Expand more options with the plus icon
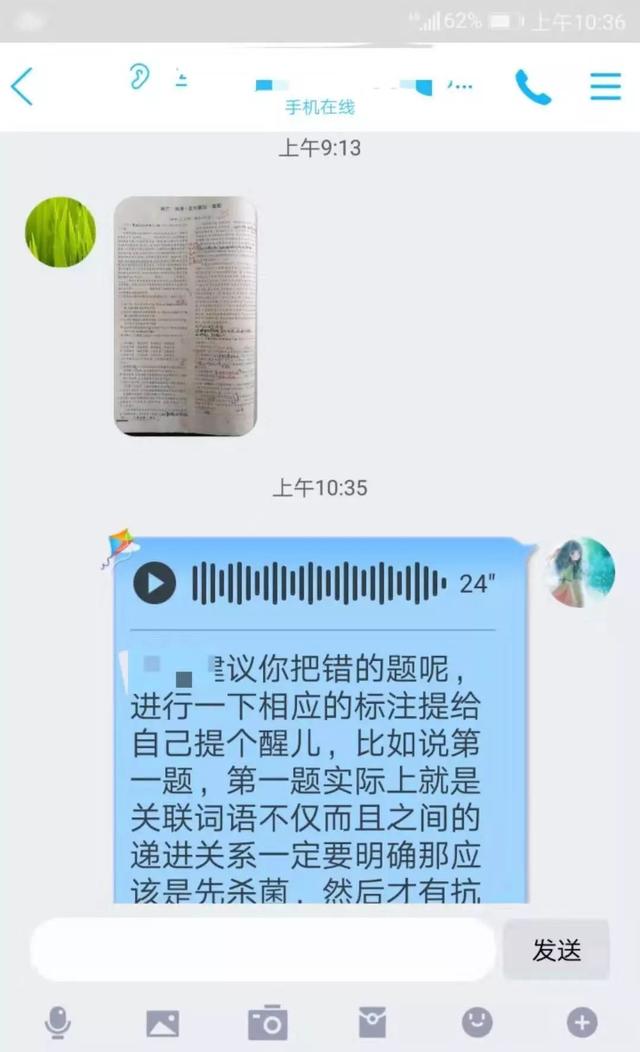The width and height of the screenshot is (640, 1052). 582,1022
